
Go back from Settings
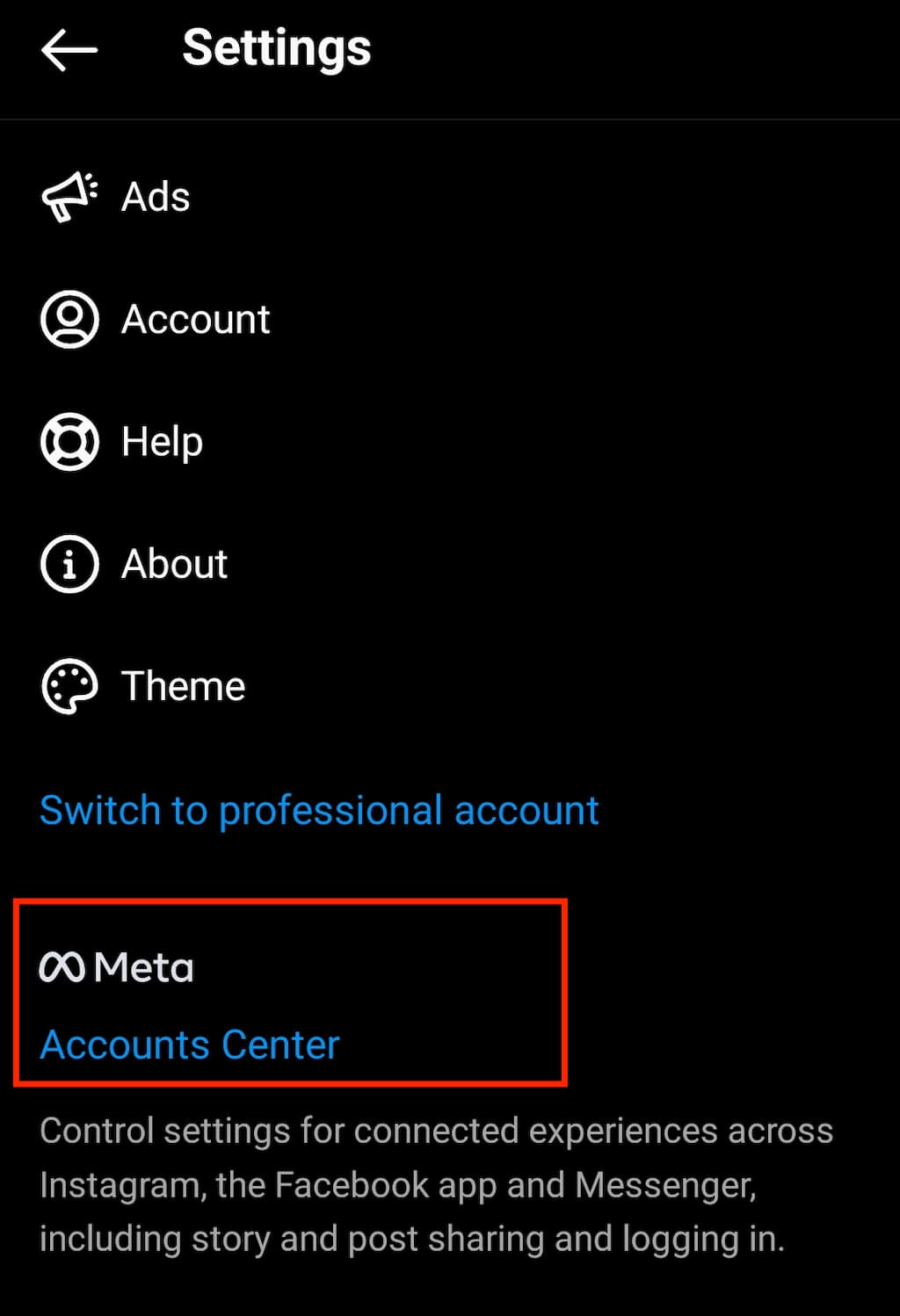69,49
